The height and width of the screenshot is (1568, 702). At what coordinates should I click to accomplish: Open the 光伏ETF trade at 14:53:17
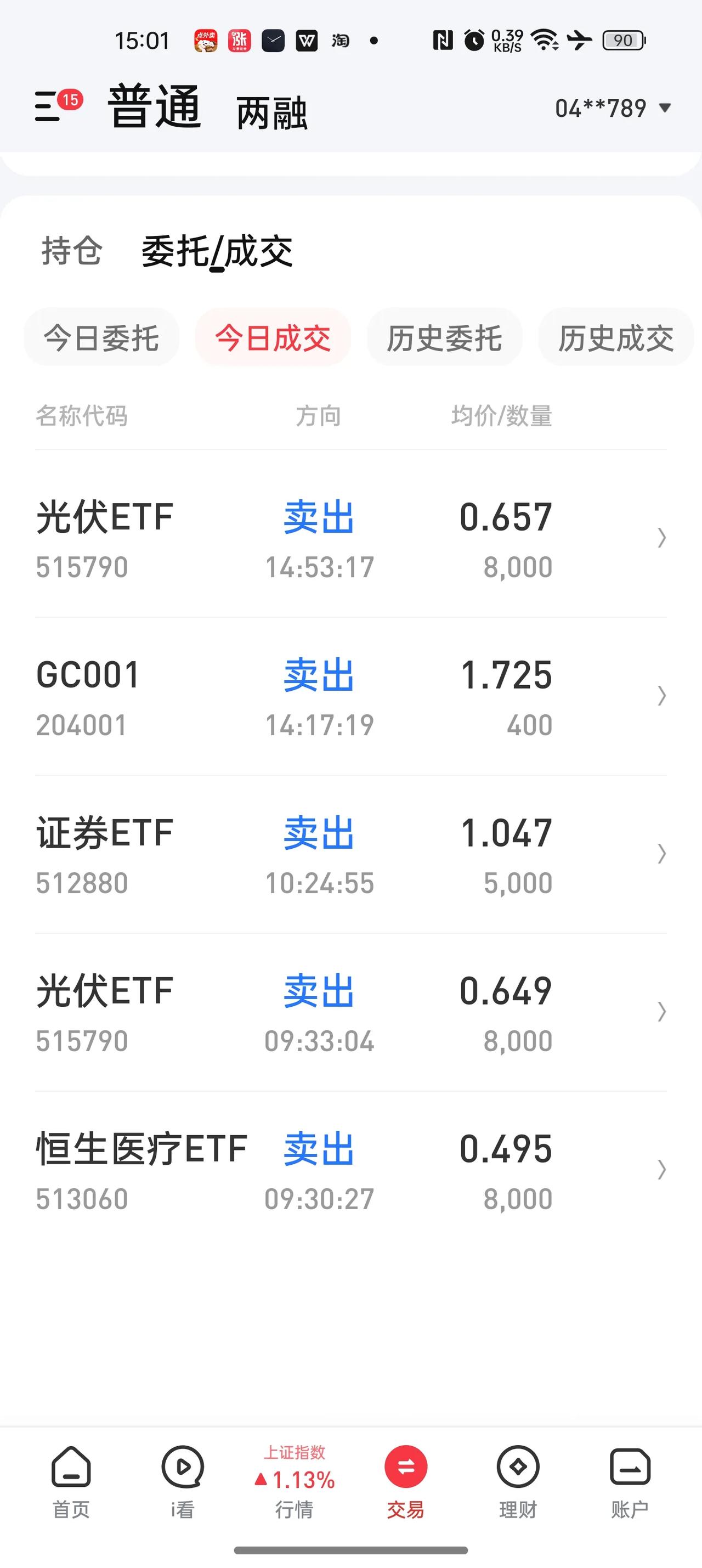(x=351, y=539)
